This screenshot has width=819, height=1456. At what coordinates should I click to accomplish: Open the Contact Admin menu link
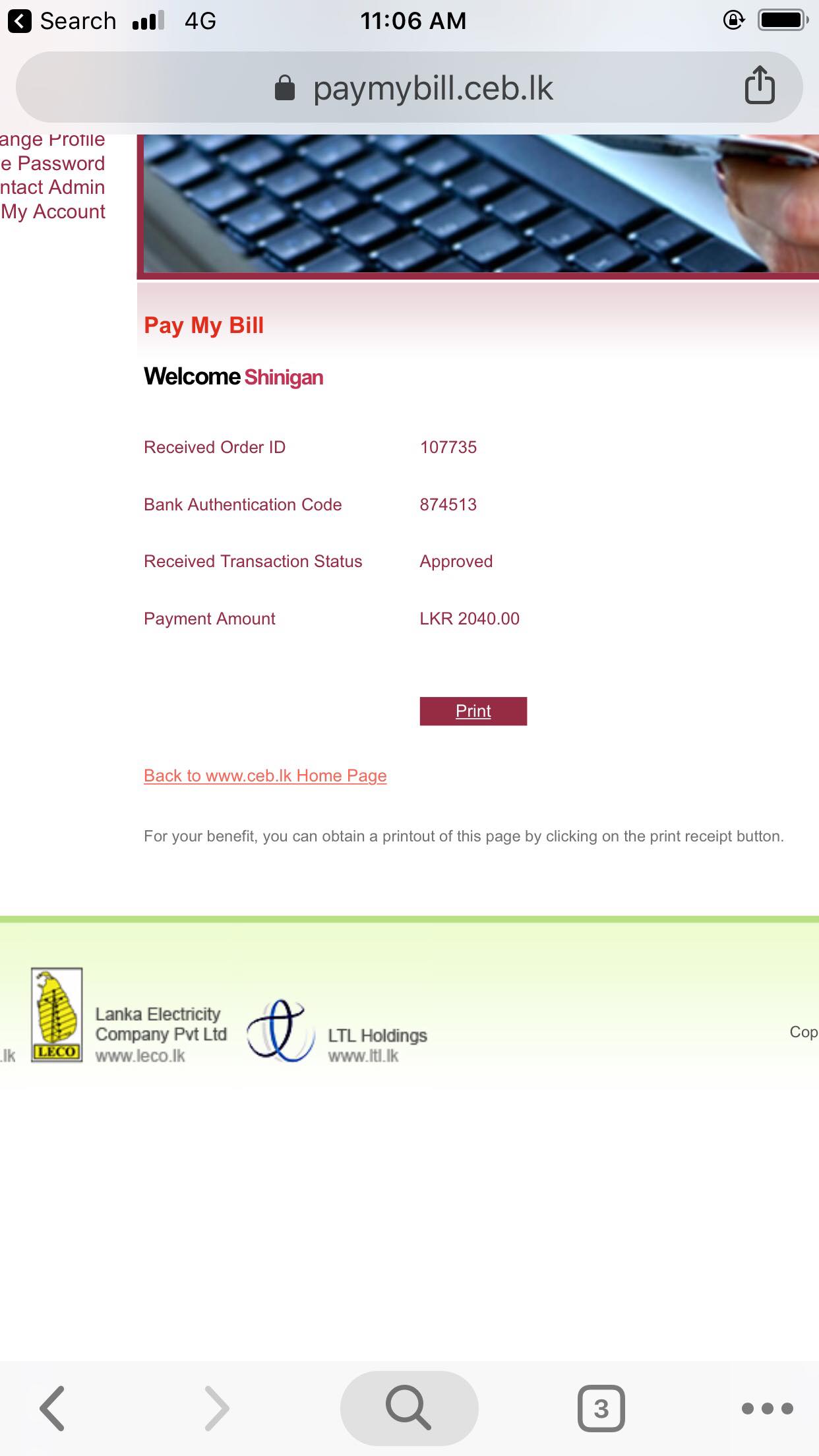pyautogui.click(x=53, y=187)
